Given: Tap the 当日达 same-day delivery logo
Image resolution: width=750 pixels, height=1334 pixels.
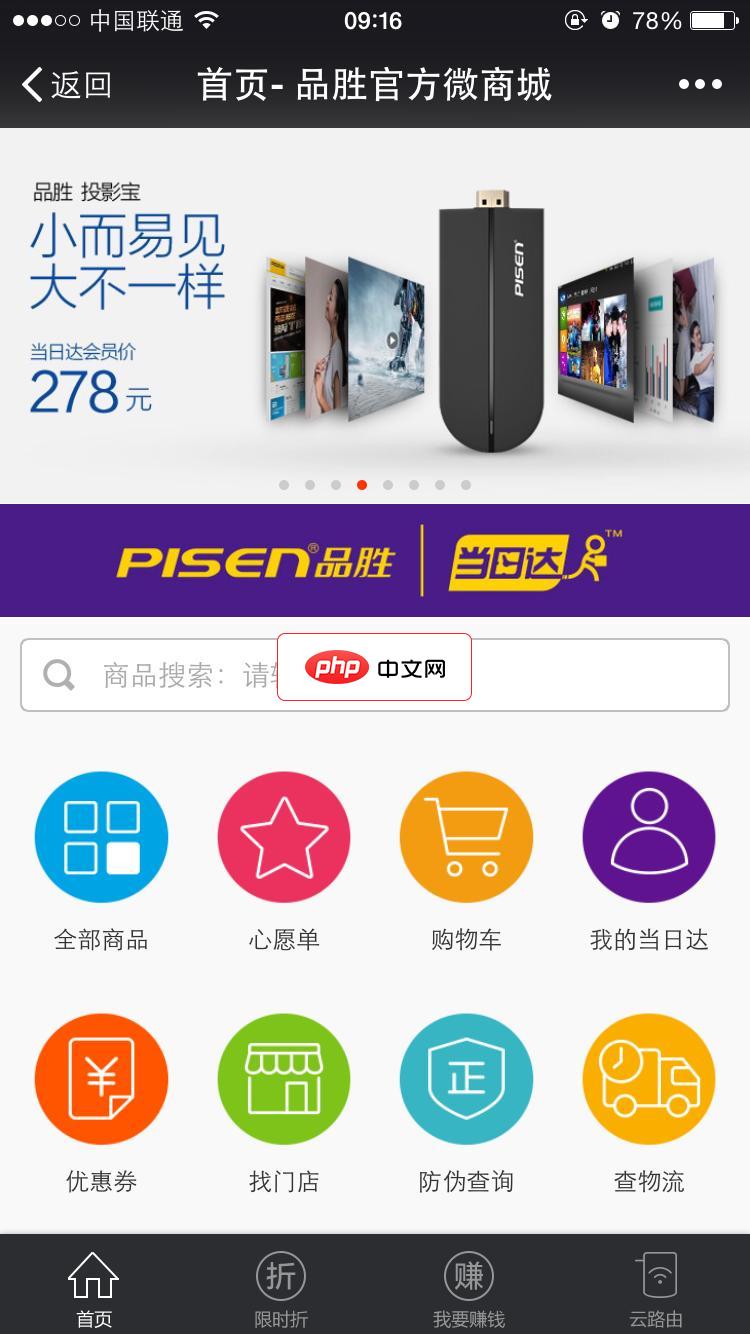Looking at the screenshot, I should [530, 560].
